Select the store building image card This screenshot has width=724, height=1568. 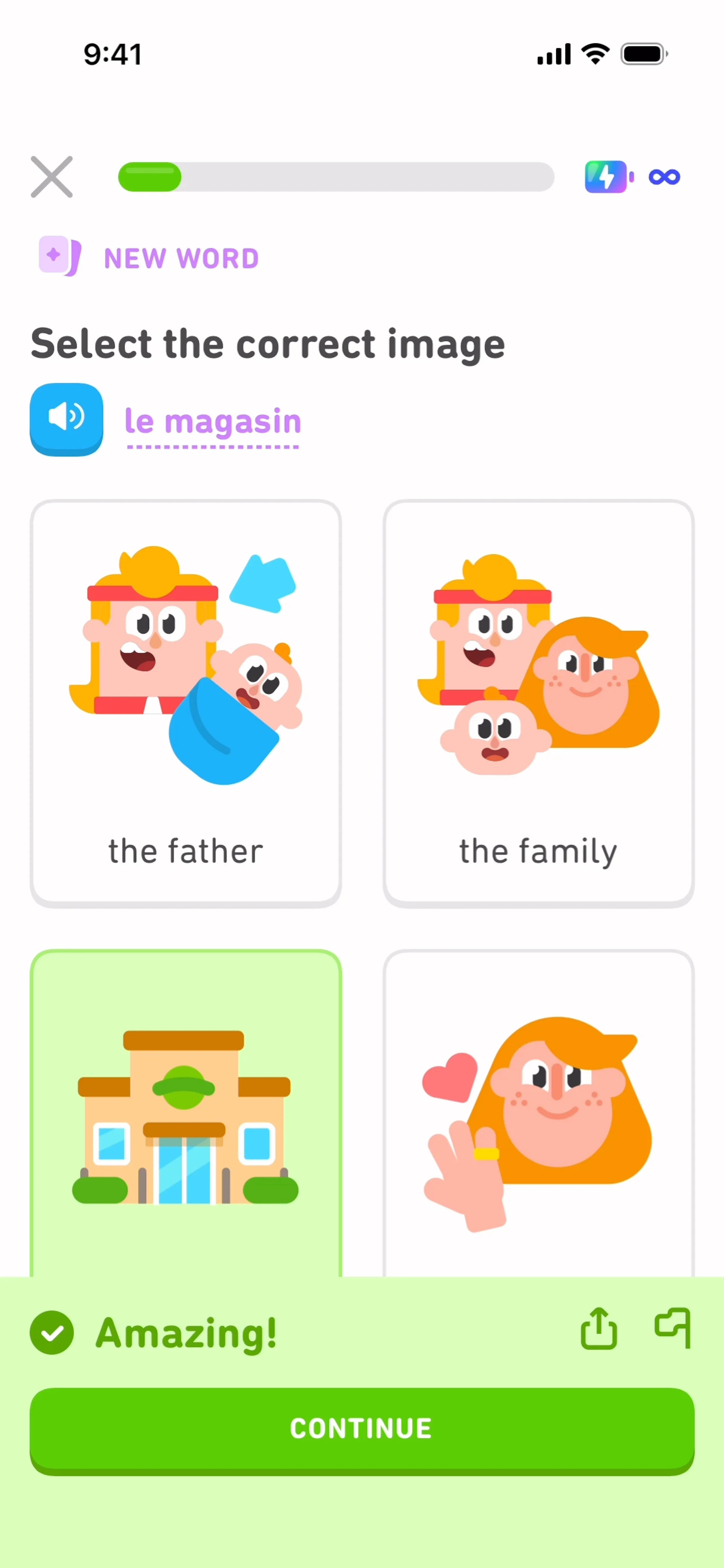(186, 1114)
